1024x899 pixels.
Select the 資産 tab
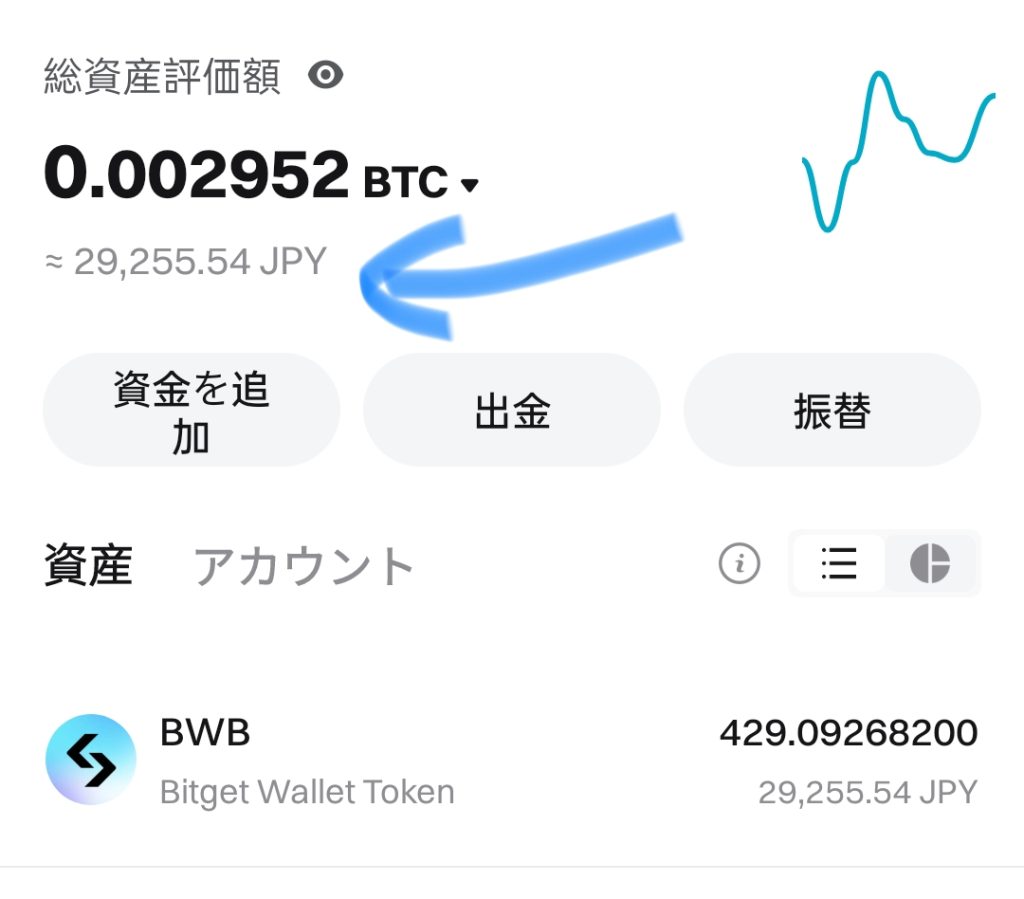point(88,566)
